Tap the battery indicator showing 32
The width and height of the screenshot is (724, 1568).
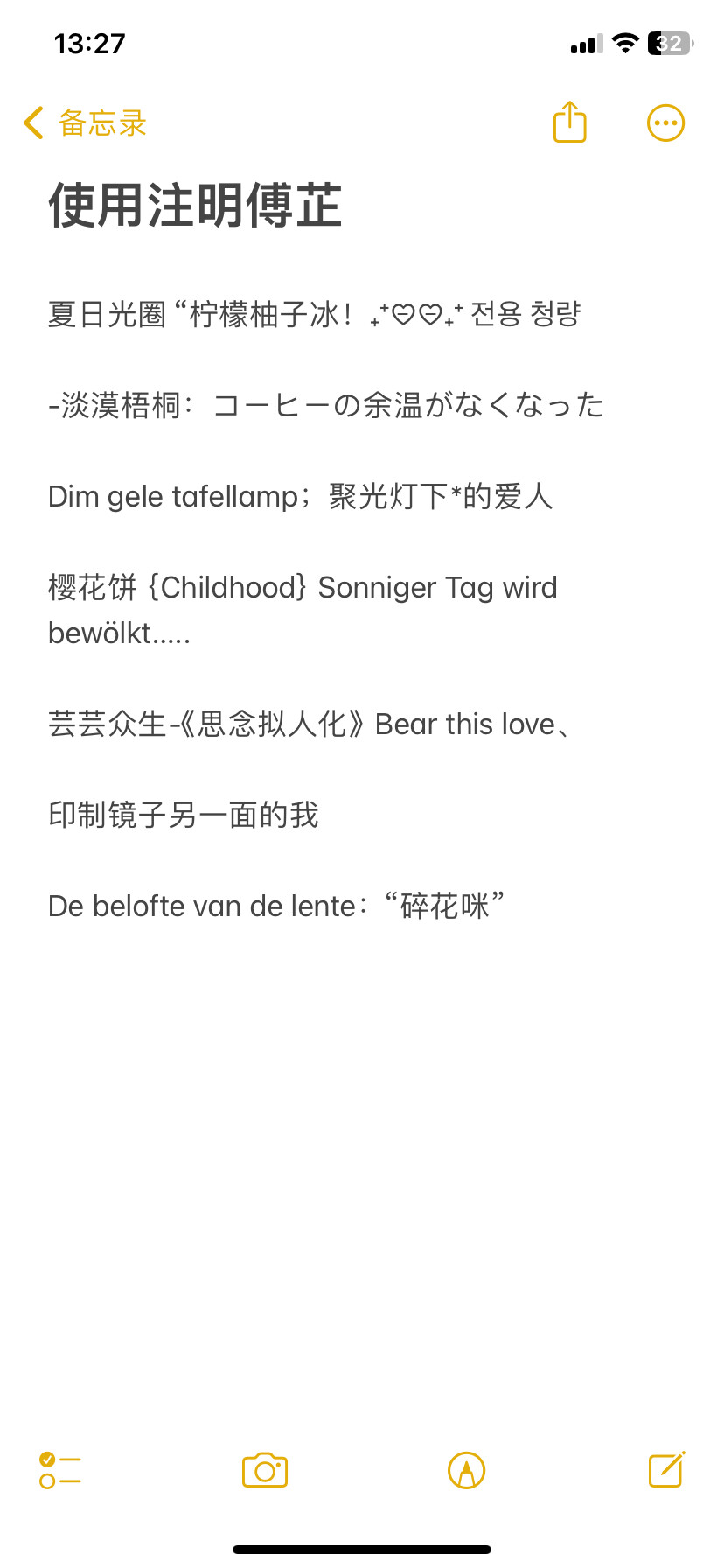(667, 43)
